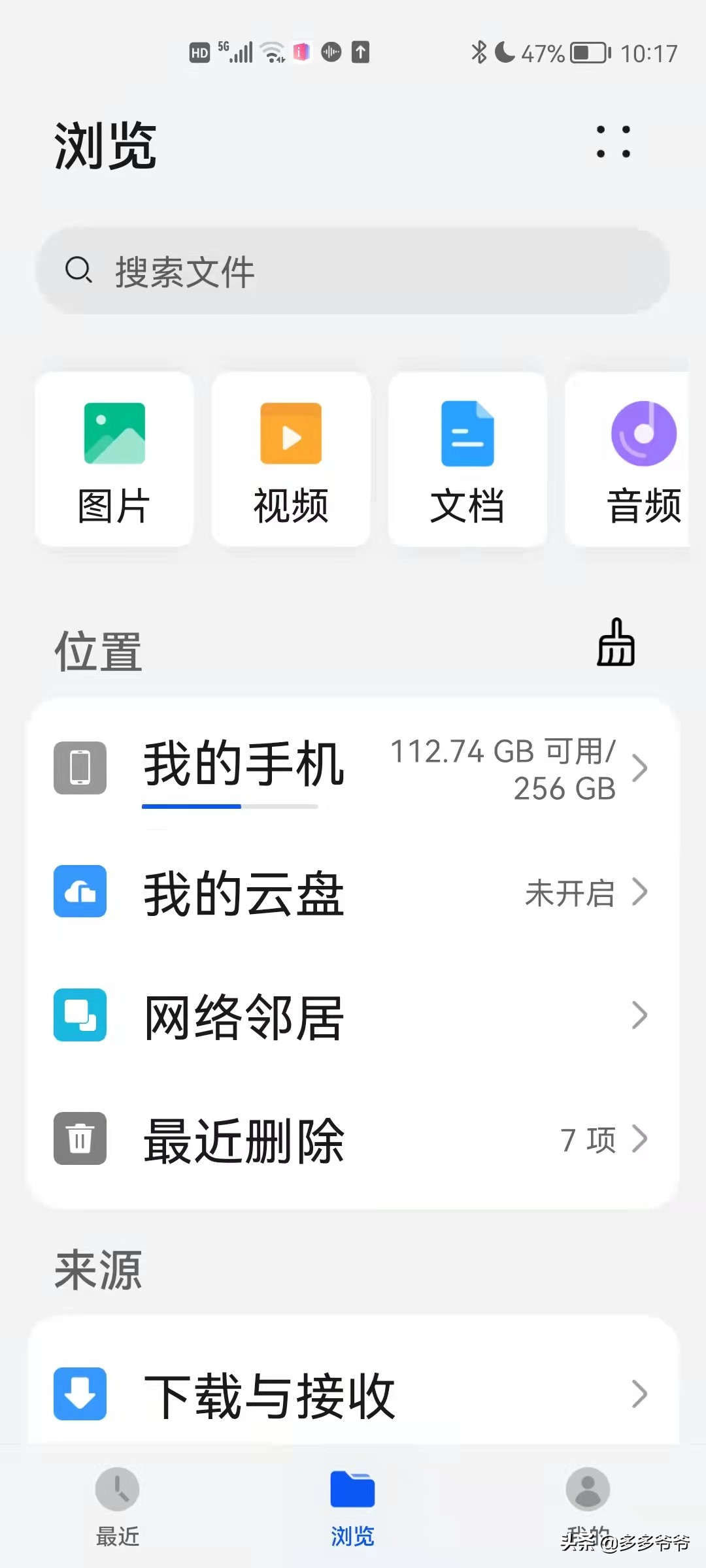Image resolution: width=706 pixels, height=1568 pixels.
Task: Tap the 我的手机 phone storage icon
Action: click(x=79, y=768)
